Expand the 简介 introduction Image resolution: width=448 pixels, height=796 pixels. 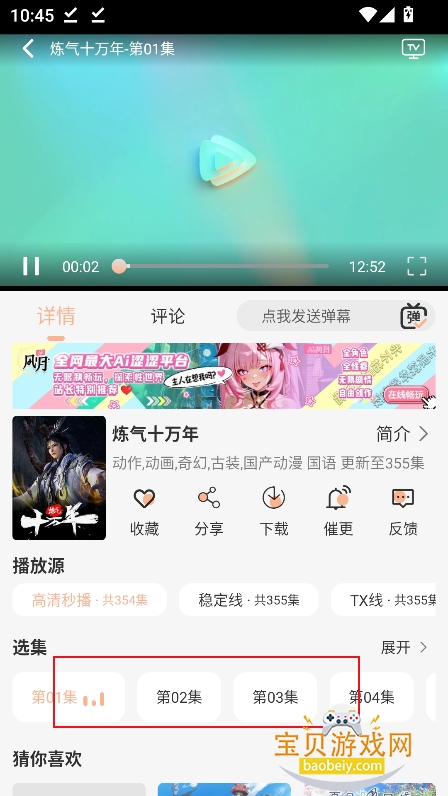point(402,434)
